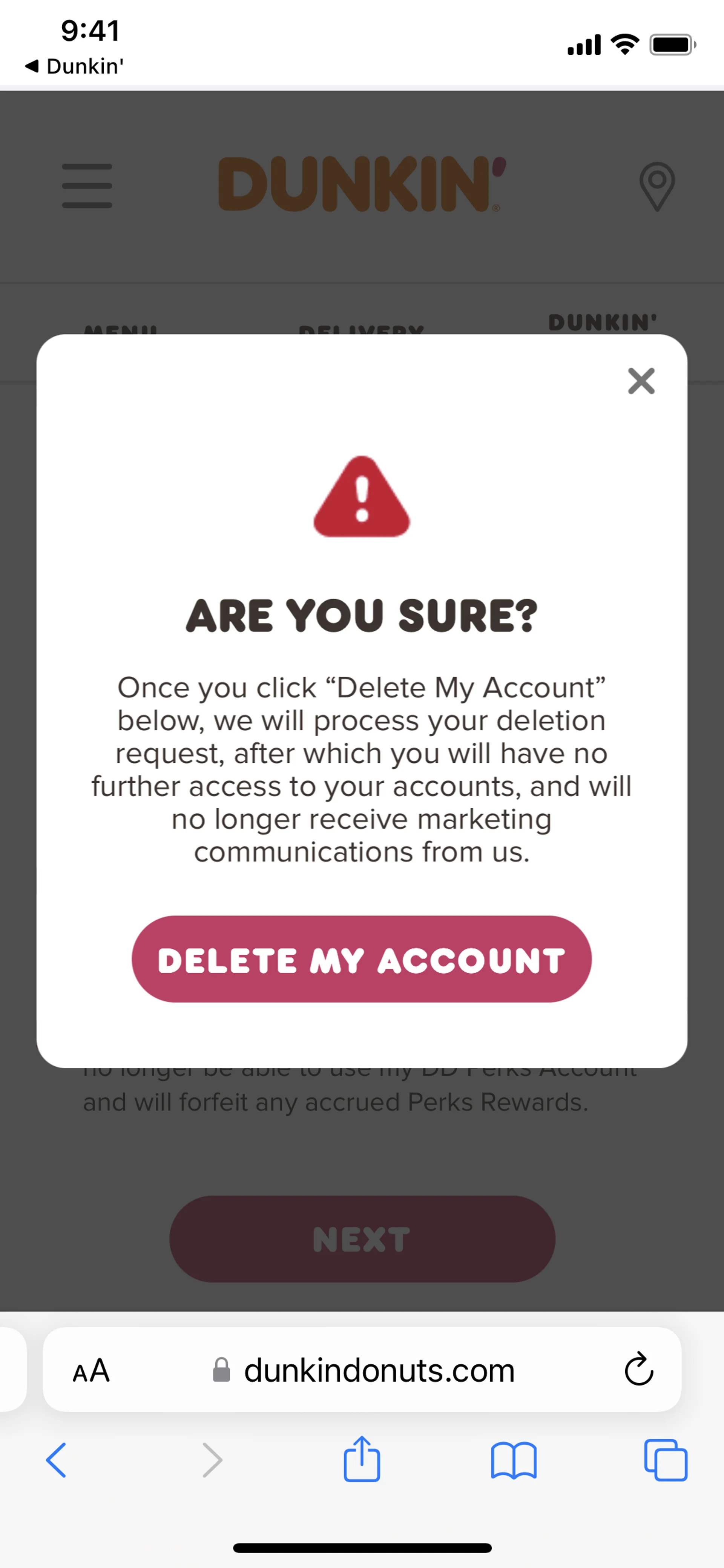Close the Are You Sure dialog
724x1568 pixels.
[641, 381]
